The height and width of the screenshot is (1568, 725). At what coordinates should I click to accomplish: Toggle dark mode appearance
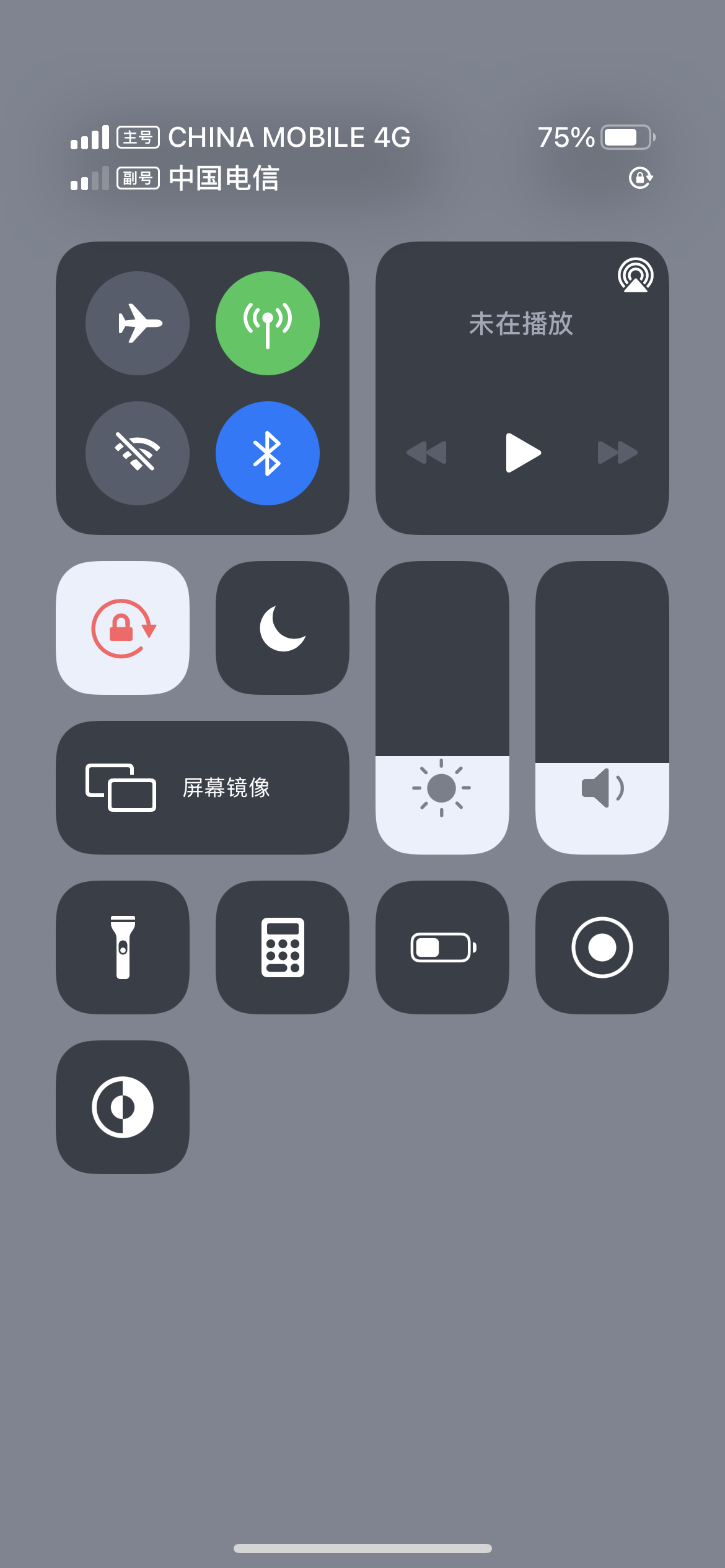click(123, 1107)
